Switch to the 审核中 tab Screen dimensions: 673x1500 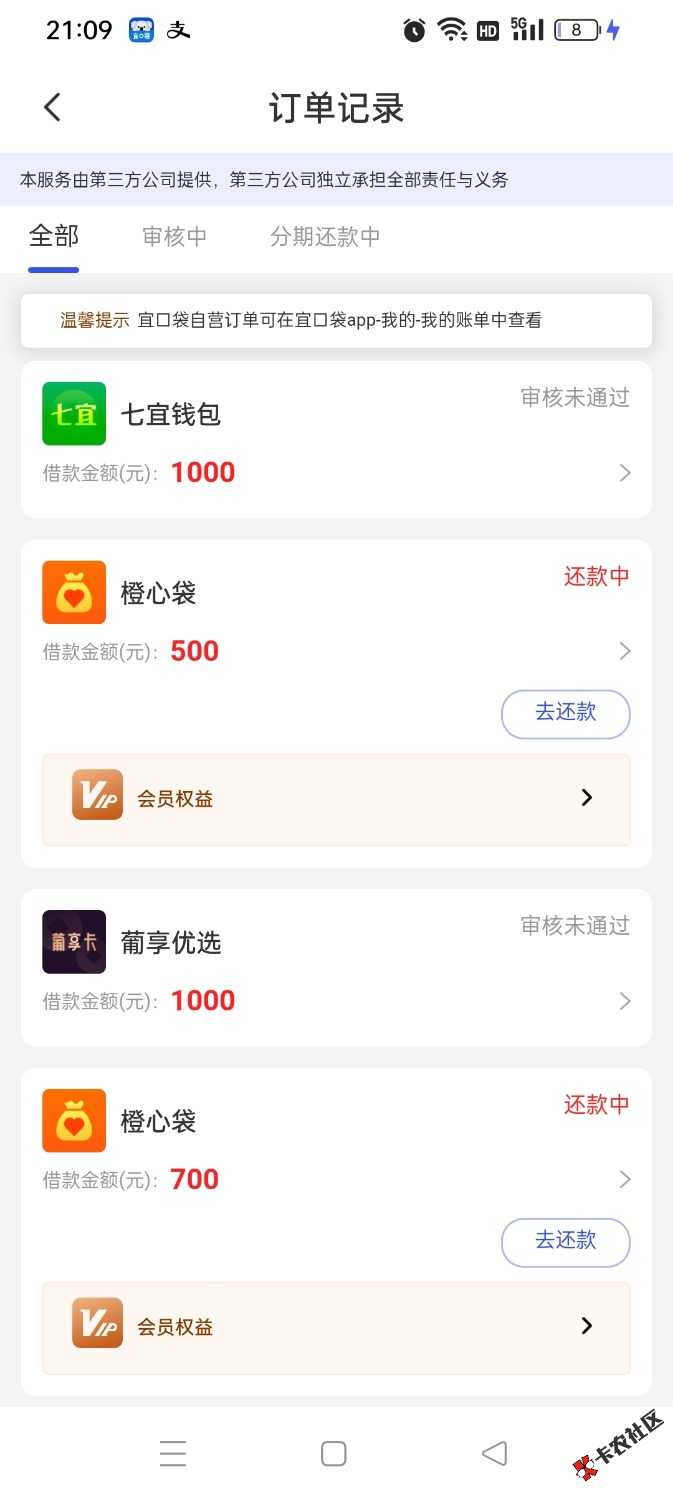(175, 237)
